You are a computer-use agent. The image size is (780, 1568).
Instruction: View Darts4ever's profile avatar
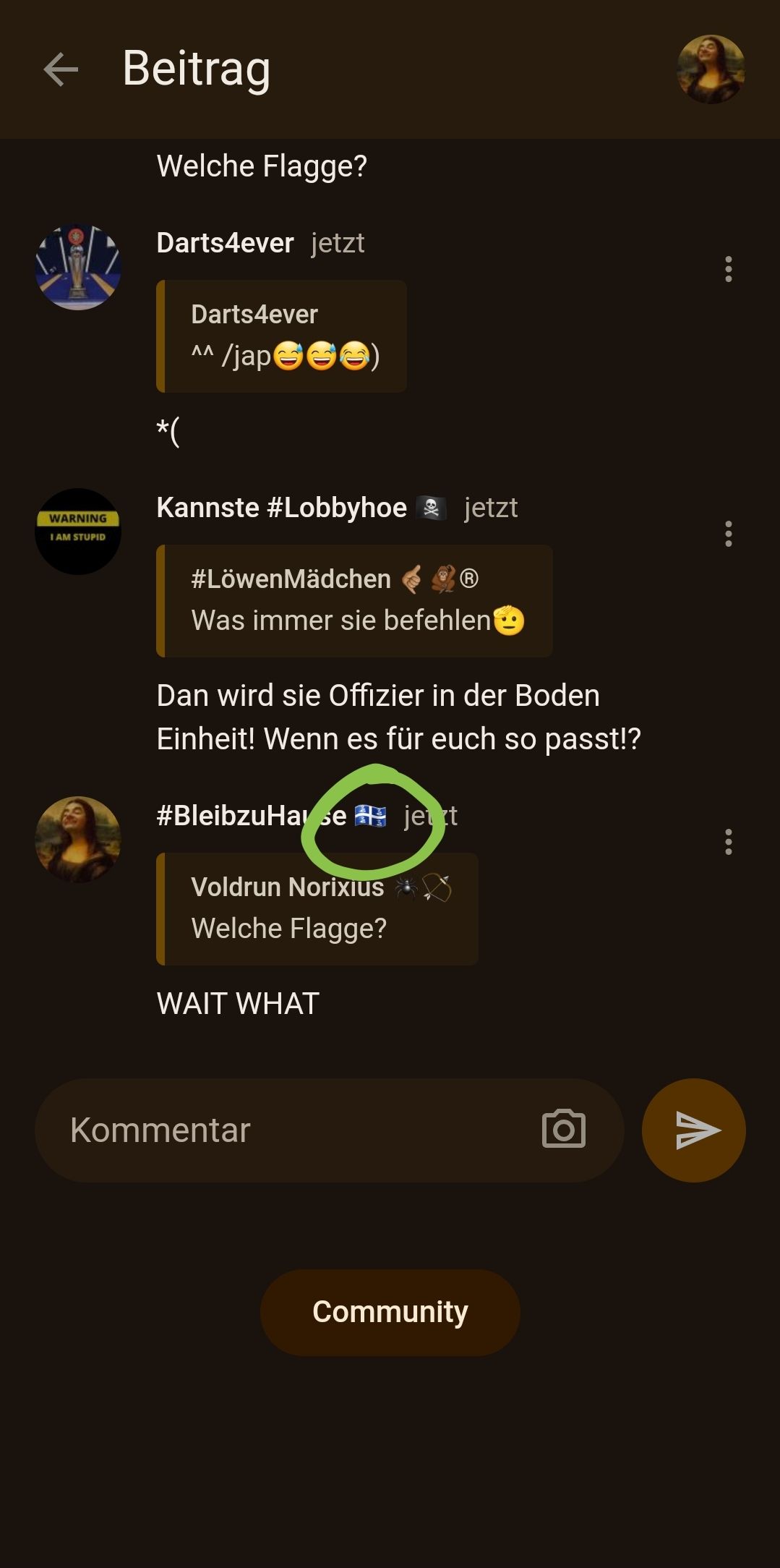pos(78,267)
